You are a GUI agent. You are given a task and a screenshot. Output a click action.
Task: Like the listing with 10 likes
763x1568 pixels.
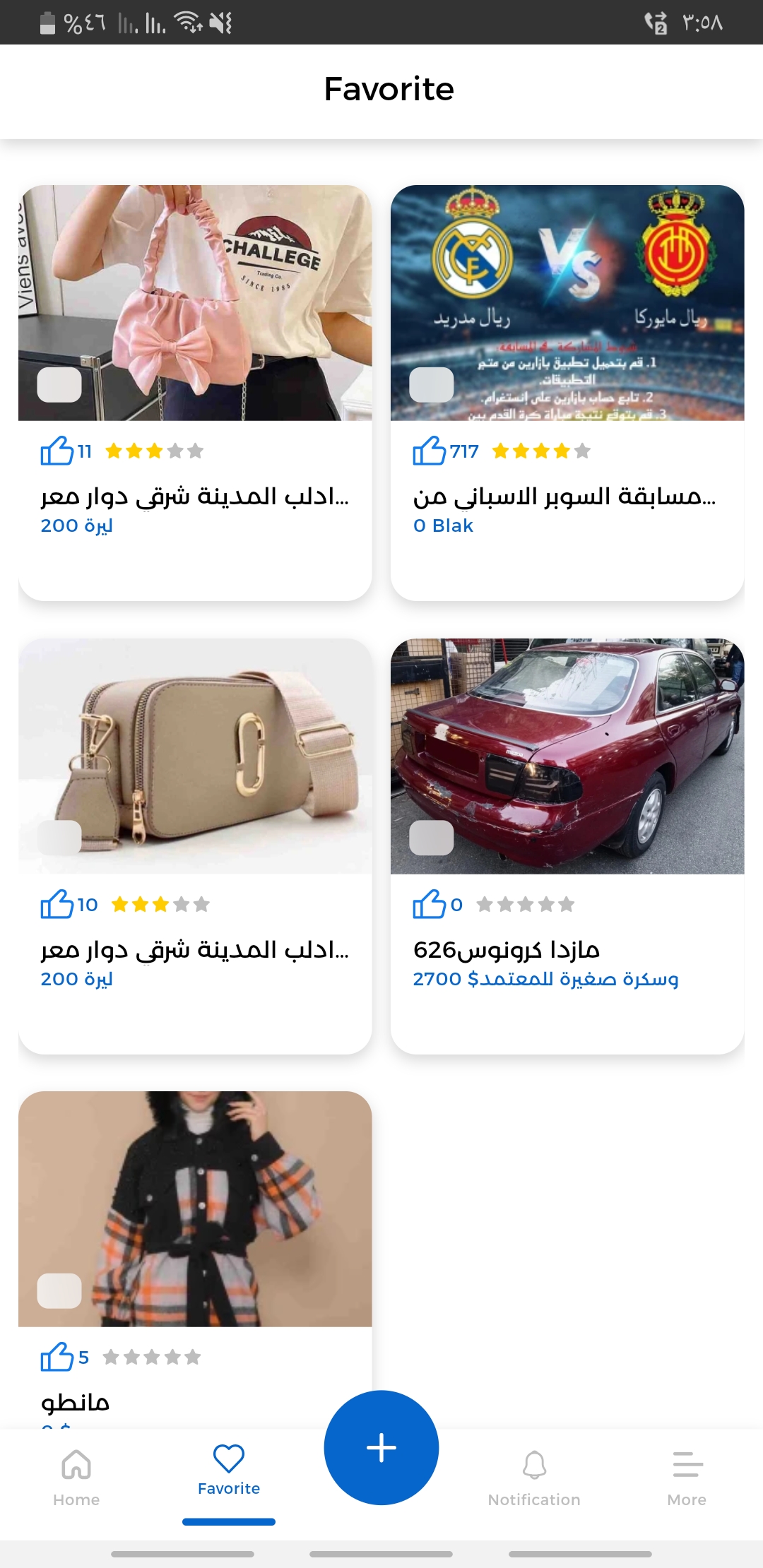[57, 904]
